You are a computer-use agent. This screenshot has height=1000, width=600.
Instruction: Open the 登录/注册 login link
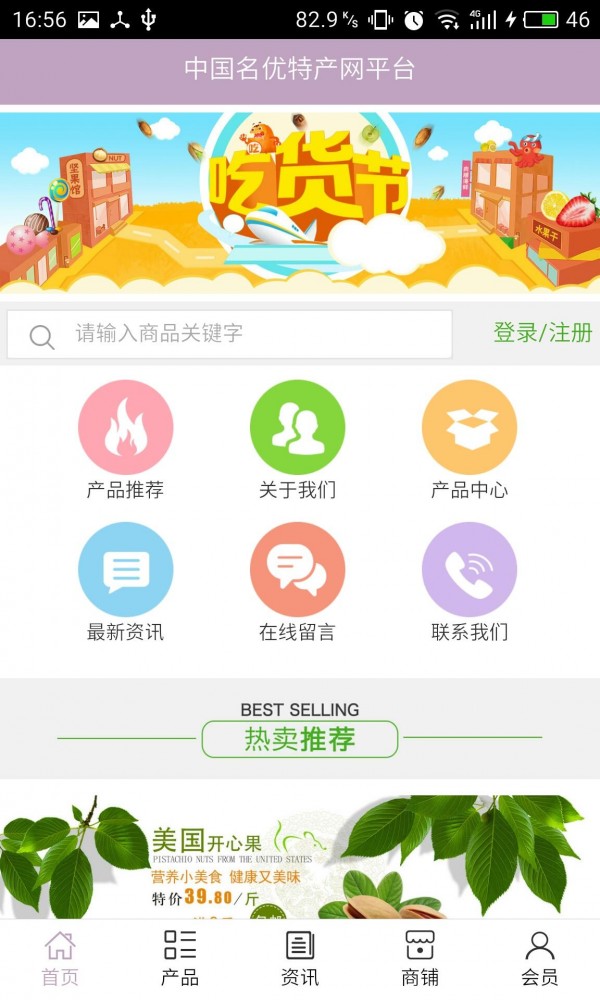[543, 333]
